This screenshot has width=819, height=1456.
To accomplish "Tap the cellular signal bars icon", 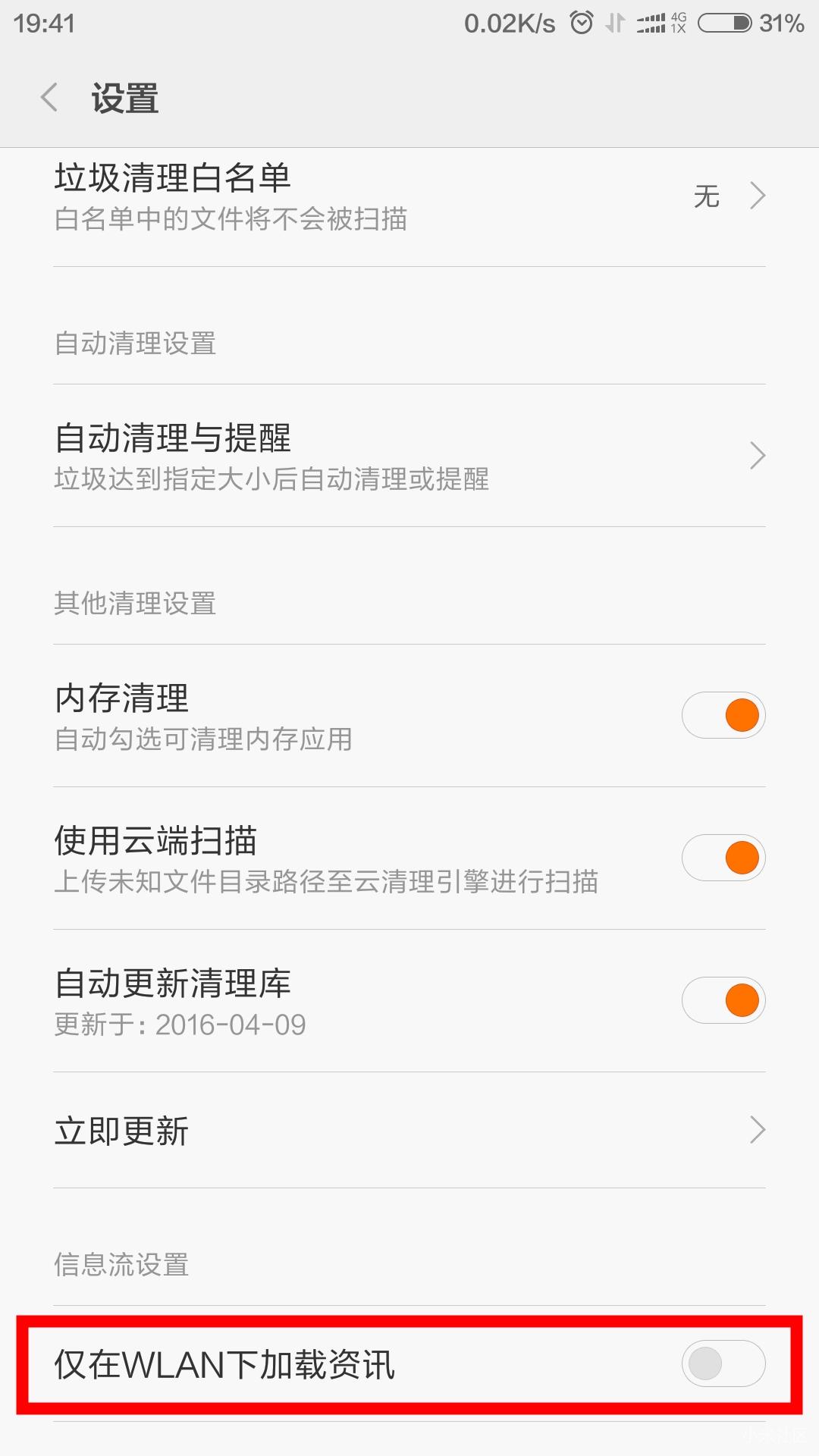I will pyautogui.click(x=652, y=23).
